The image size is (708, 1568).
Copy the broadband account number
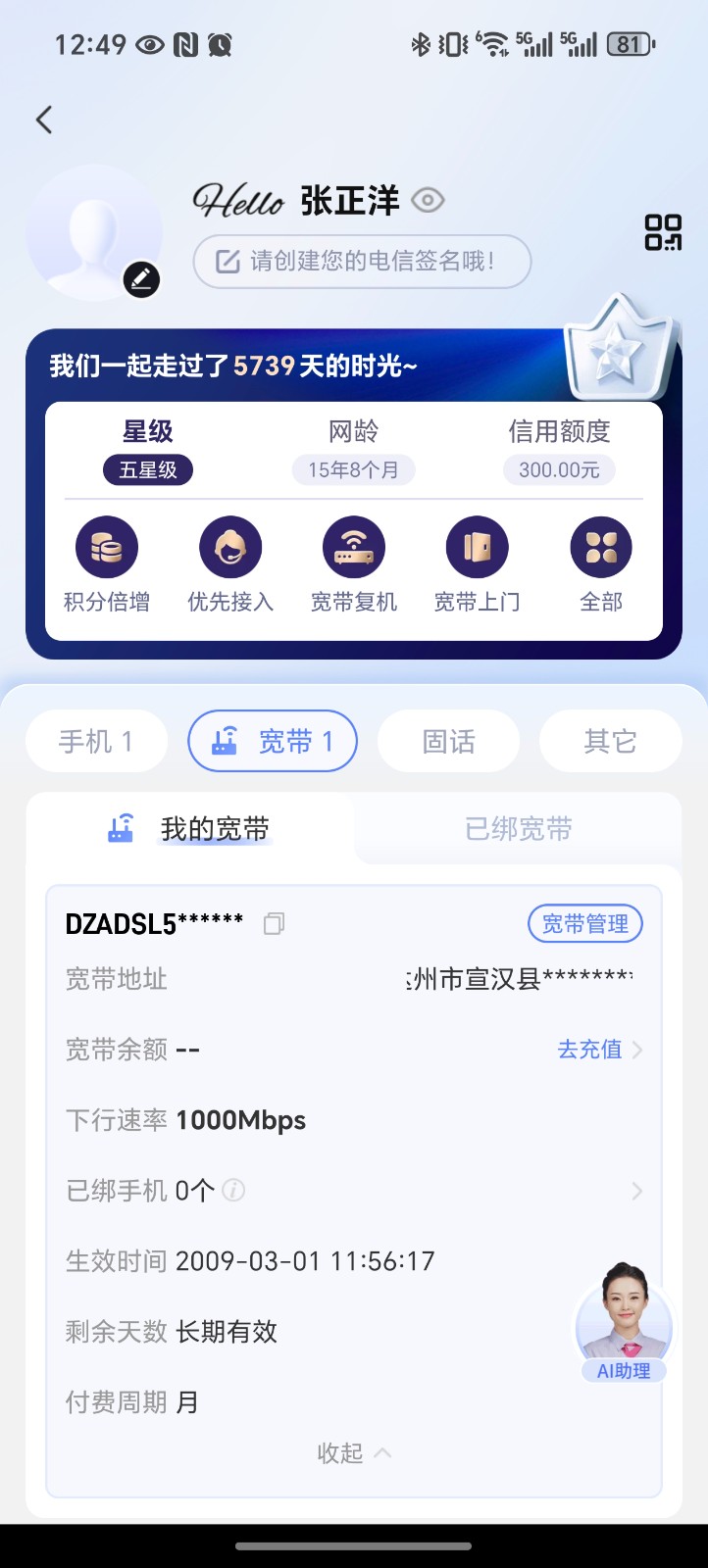[x=274, y=923]
